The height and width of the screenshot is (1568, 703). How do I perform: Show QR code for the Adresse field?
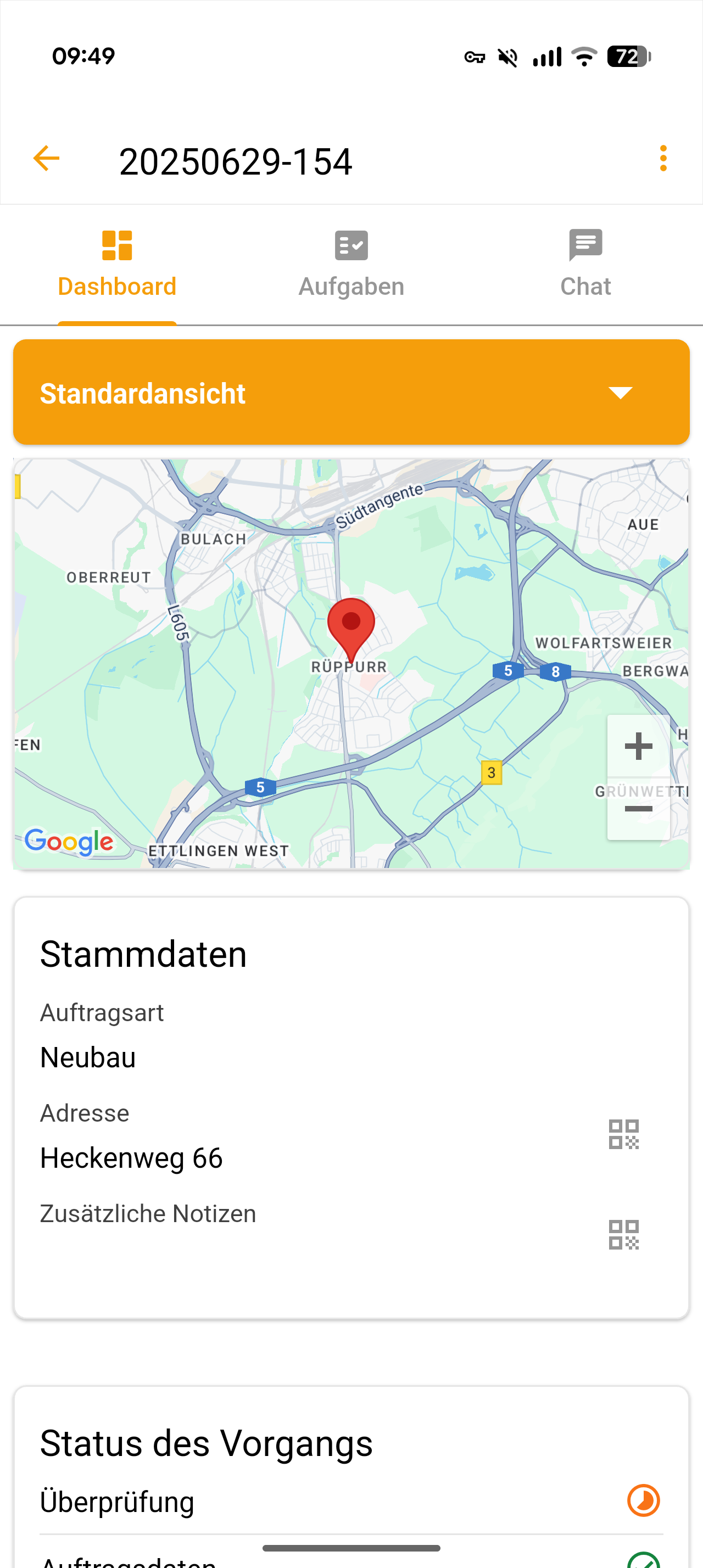(623, 1135)
